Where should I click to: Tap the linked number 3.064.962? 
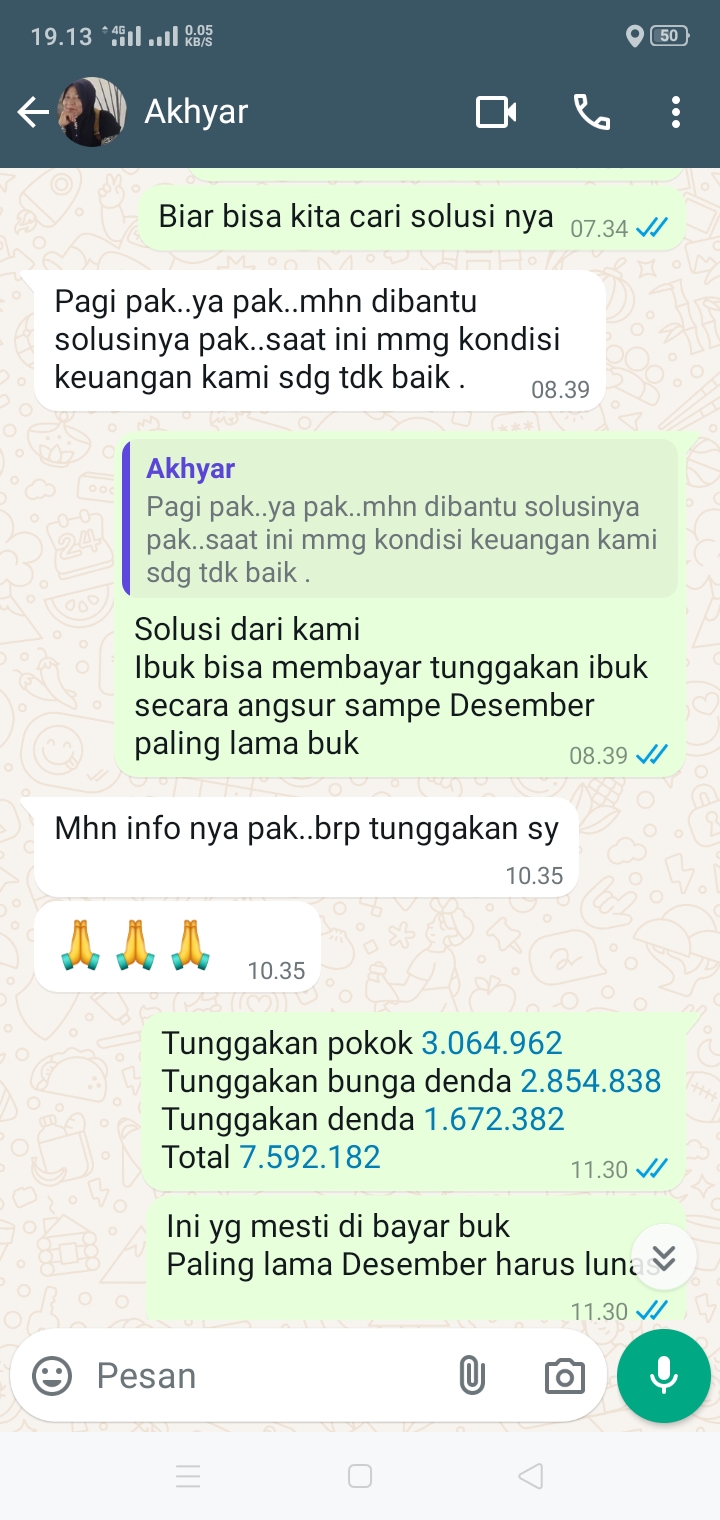coord(492,1044)
